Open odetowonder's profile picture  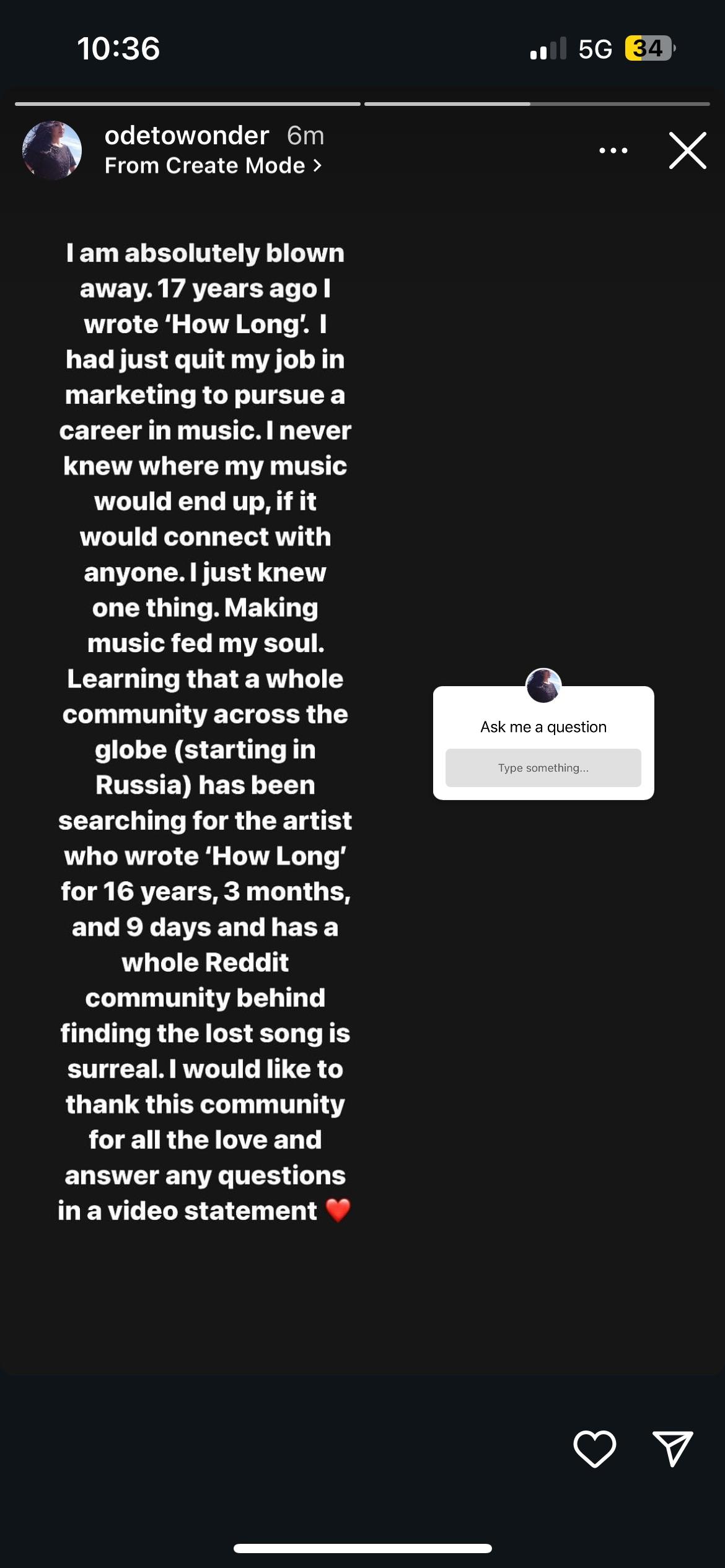52,150
